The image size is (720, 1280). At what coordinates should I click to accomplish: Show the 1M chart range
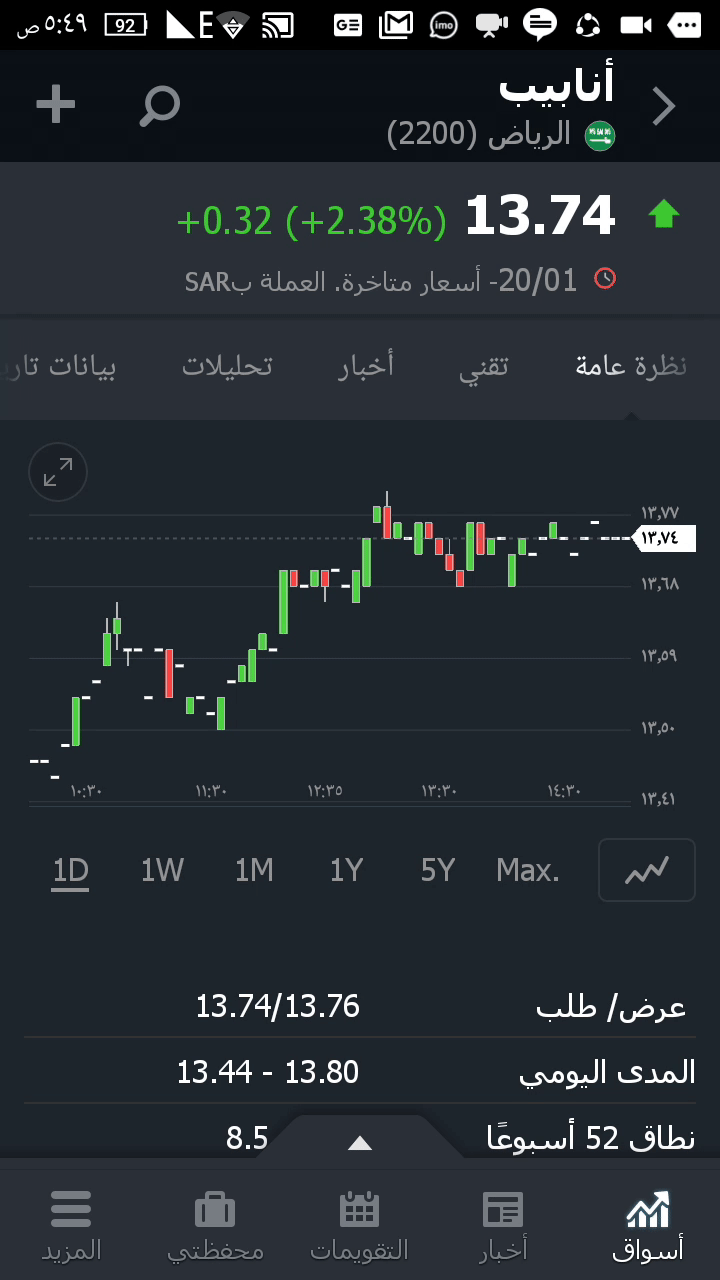pos(254,871)
